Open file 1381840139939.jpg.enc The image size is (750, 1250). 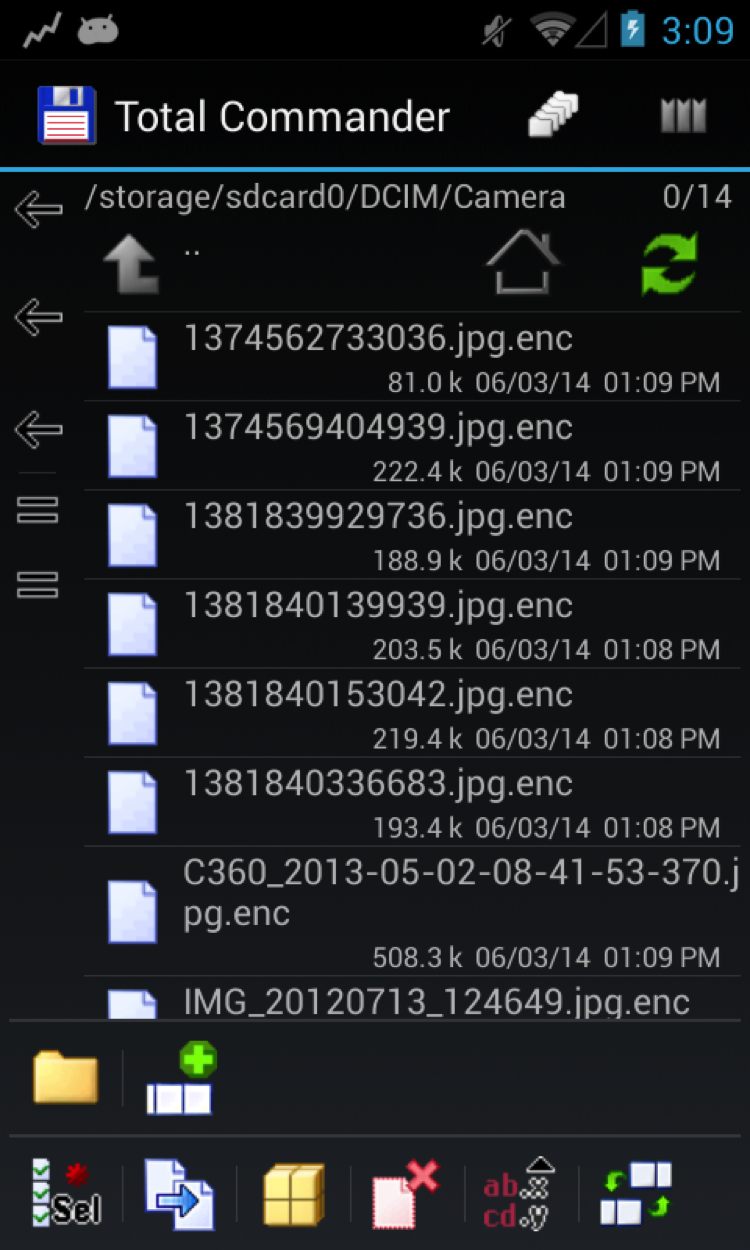(378, 606)
